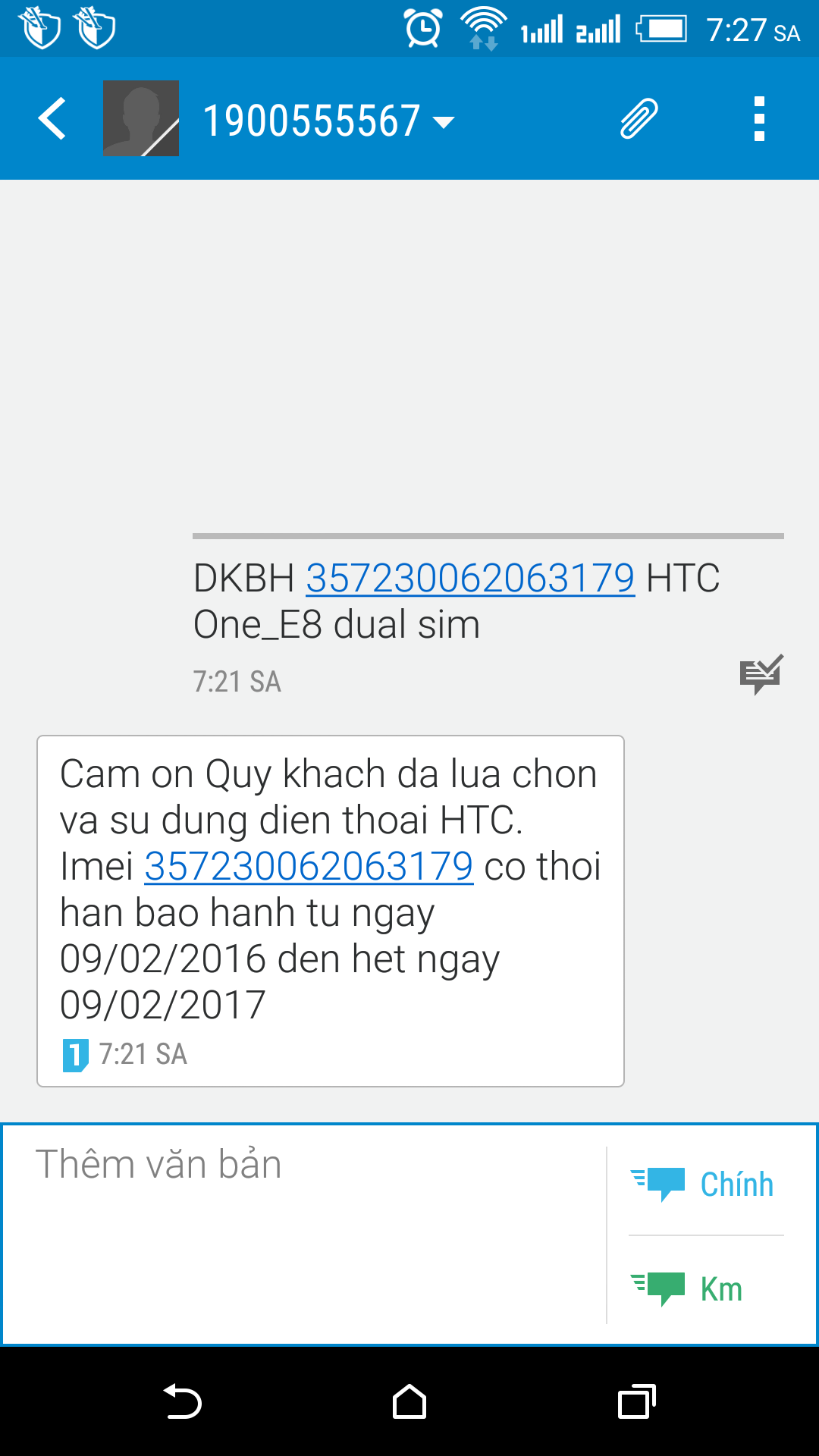Attach a file with the paperclip
This screenshot has width=819, height=1456.
tap(639, 119)
